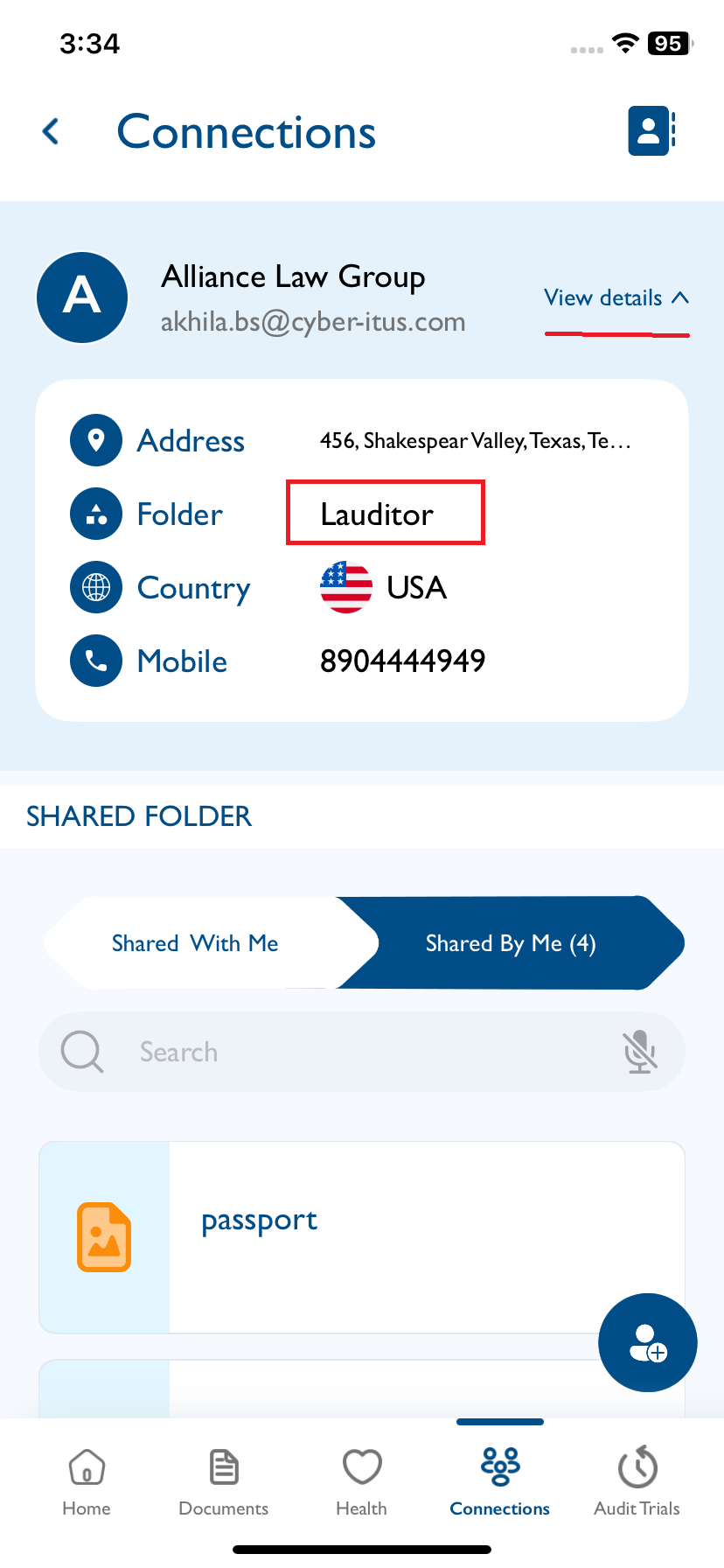This screenshot has width=724, height=1568.
Task: Expand the truncated Shakespear Valley address
Action: click(473, 441)
